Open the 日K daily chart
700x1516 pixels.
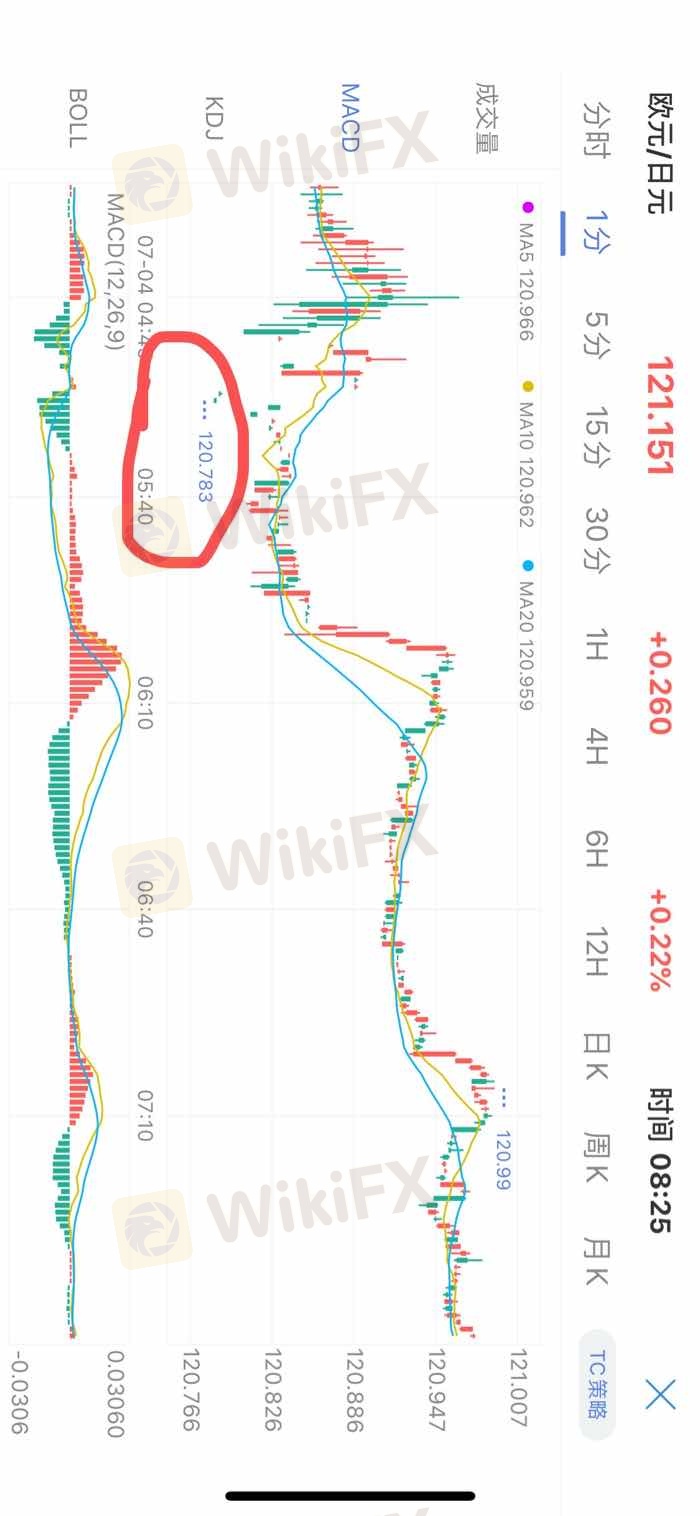(597, 1057)
